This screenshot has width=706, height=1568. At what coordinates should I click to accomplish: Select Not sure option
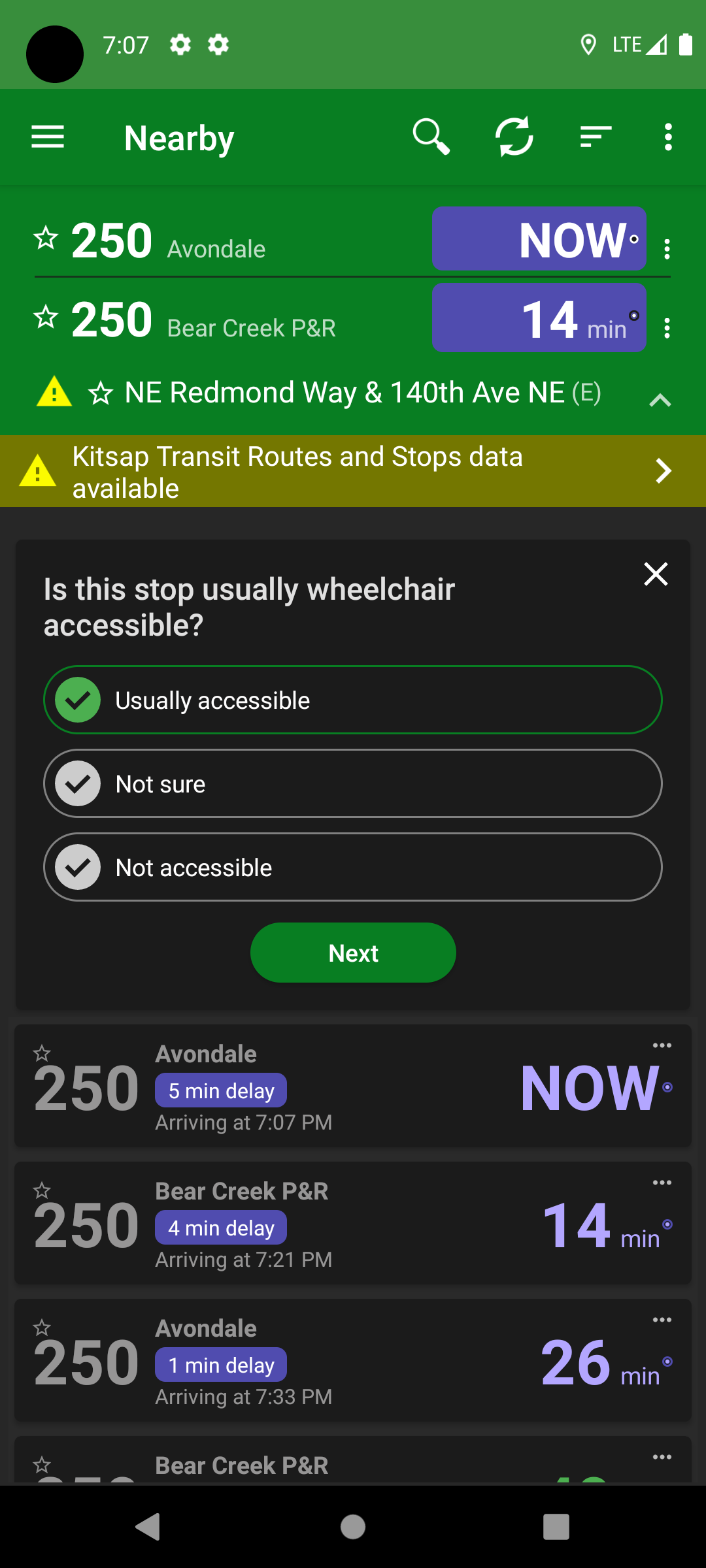[x=353, y=783]
